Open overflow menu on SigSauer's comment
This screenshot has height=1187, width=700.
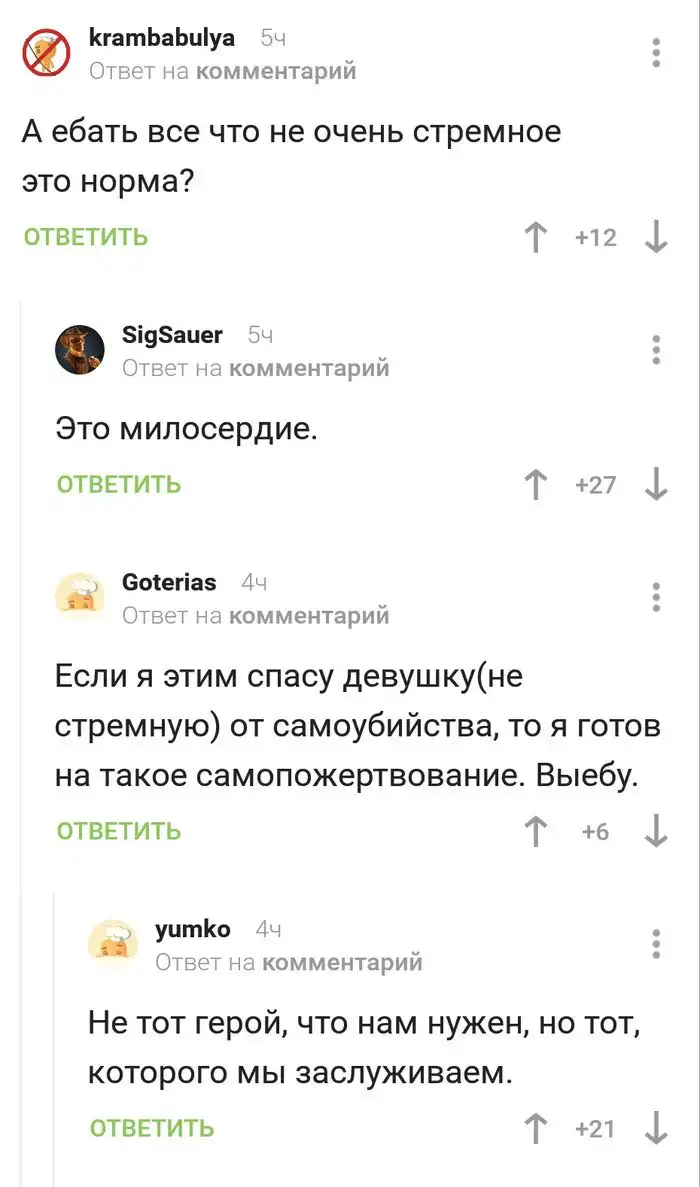click(x=656, y=349)
